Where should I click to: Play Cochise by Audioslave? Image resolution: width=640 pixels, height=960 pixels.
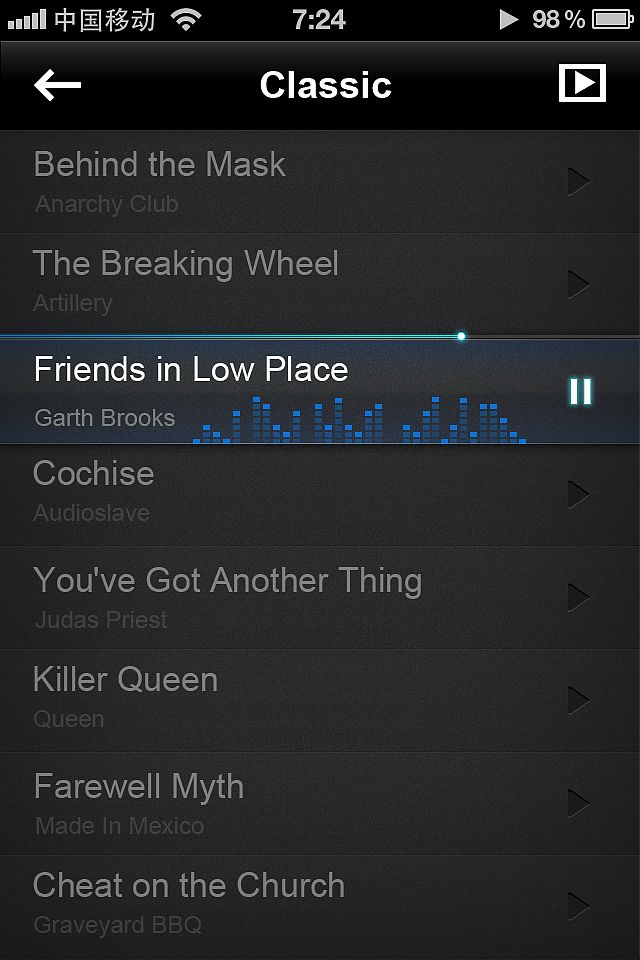coord(578,494)
